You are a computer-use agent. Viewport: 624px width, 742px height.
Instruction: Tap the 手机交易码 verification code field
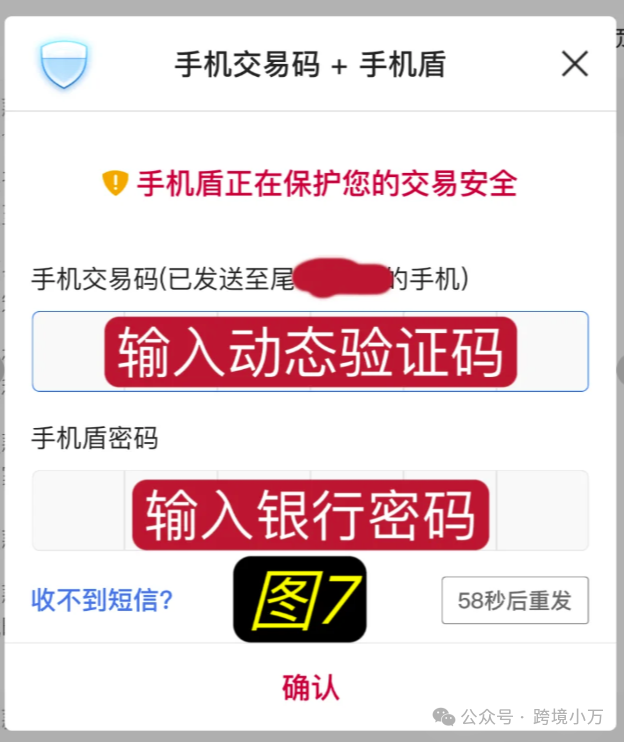[x=310, y=351]
